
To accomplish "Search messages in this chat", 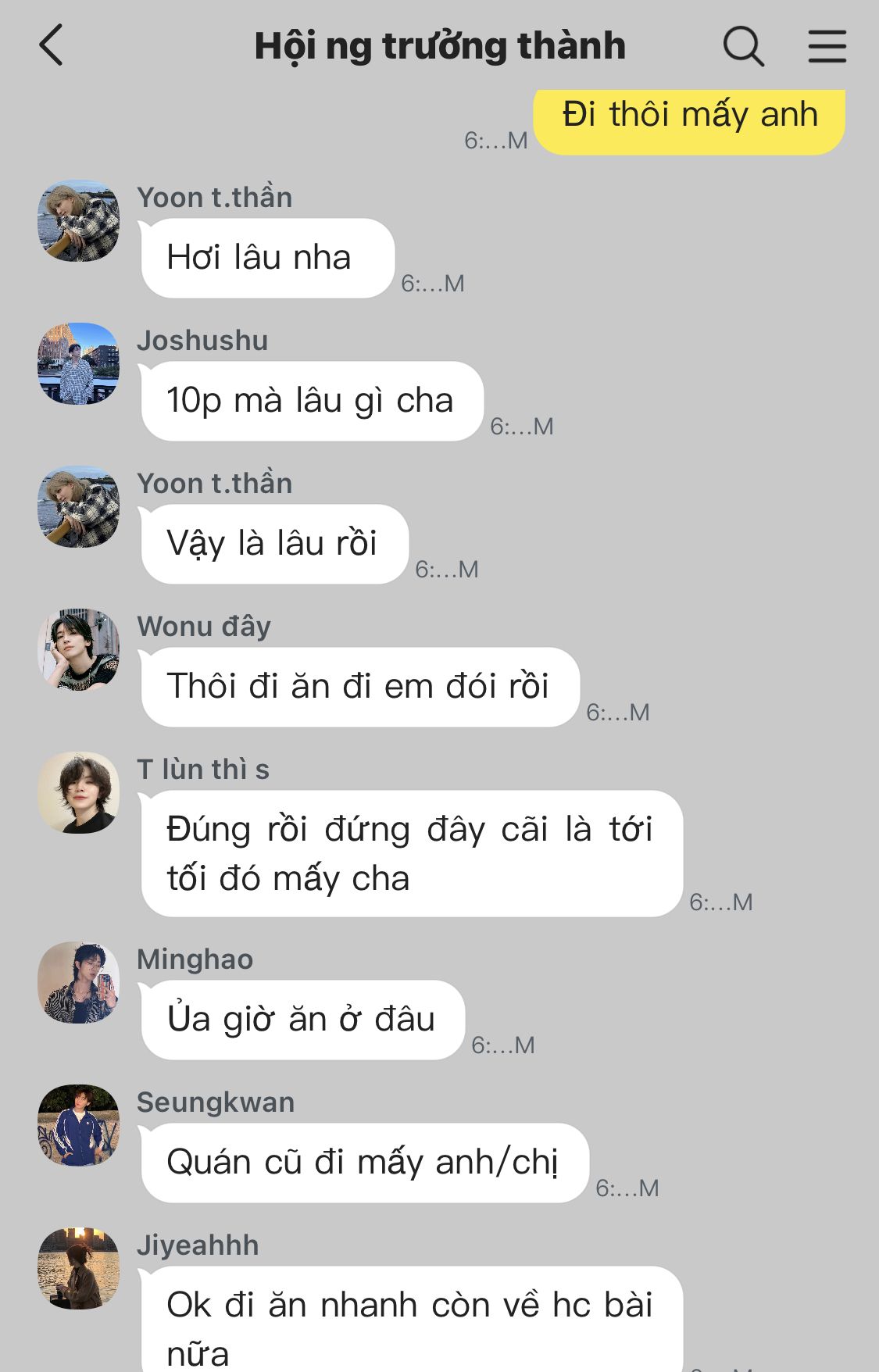I will point(742,46).
